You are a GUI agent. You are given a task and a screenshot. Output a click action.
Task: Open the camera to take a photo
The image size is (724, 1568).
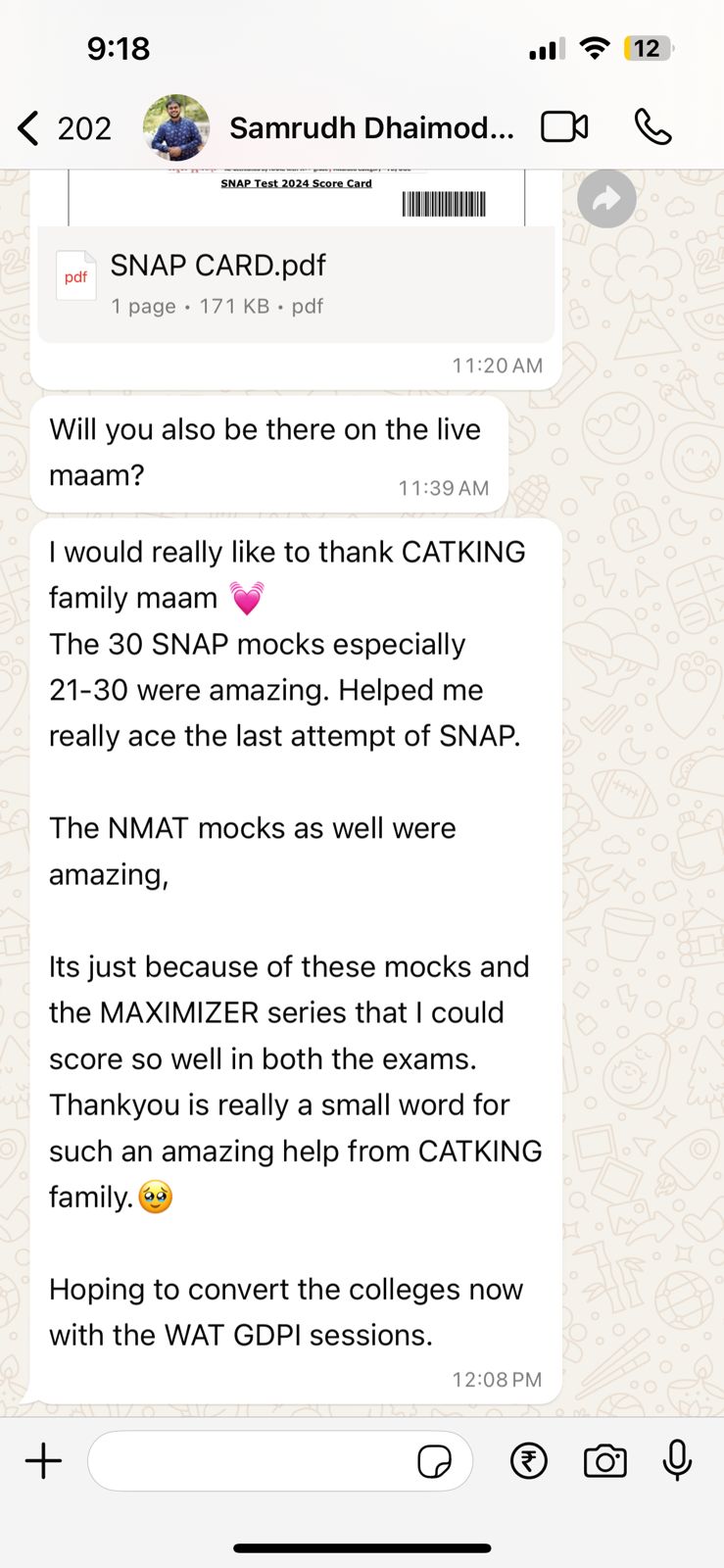pos(604,1461)
